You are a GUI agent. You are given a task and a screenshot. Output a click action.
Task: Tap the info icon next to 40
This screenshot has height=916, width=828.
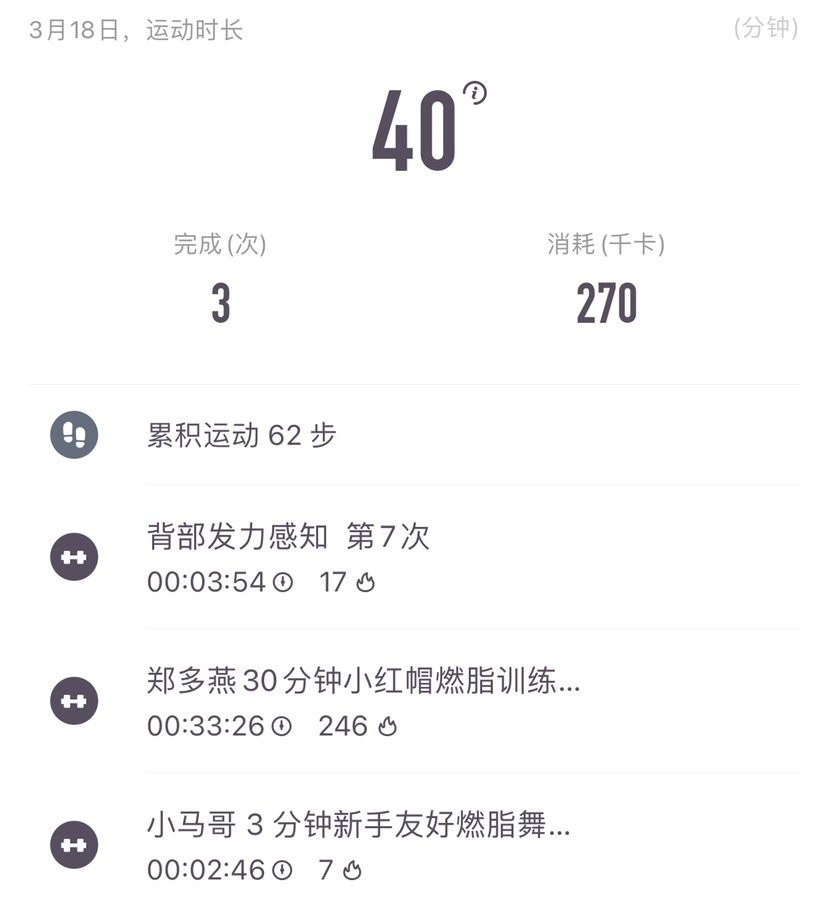point(475,94)
